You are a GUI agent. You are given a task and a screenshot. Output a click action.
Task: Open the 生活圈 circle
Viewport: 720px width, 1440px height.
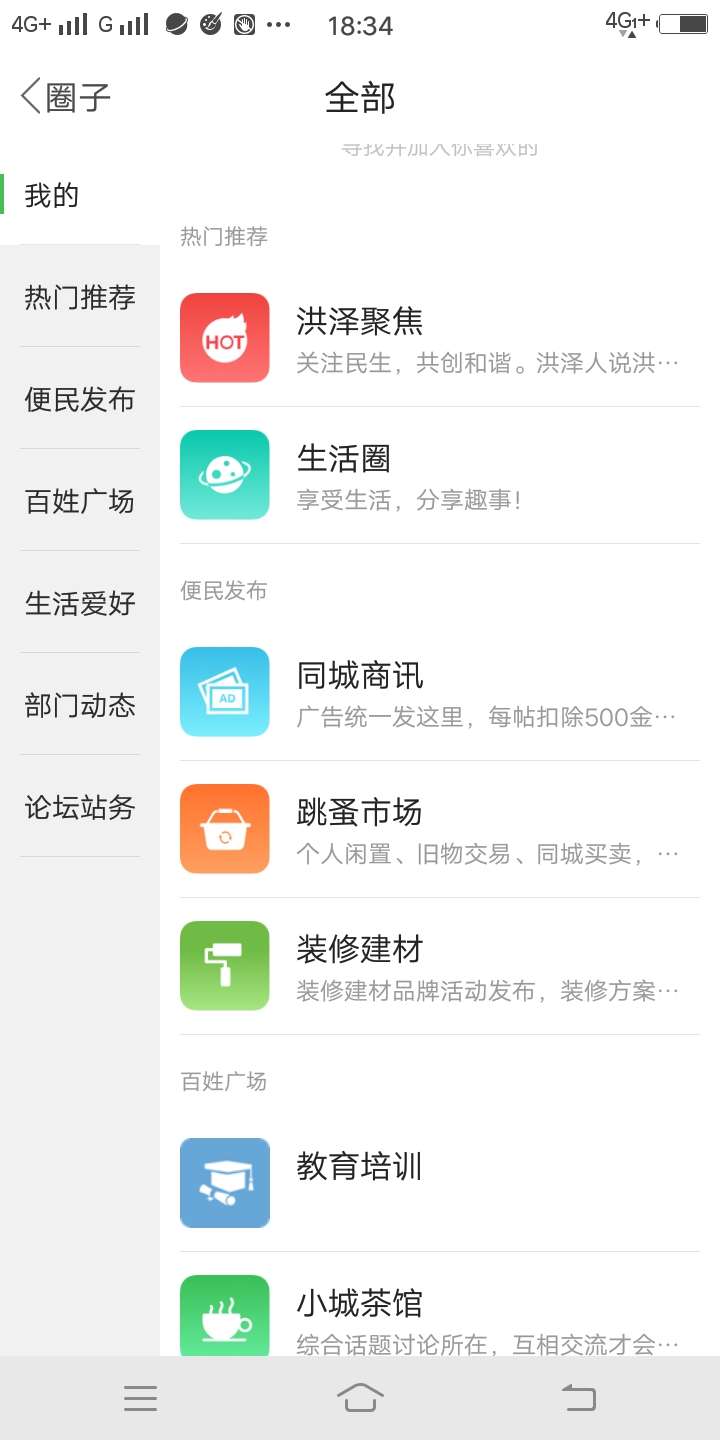click(x=440, y=475)
